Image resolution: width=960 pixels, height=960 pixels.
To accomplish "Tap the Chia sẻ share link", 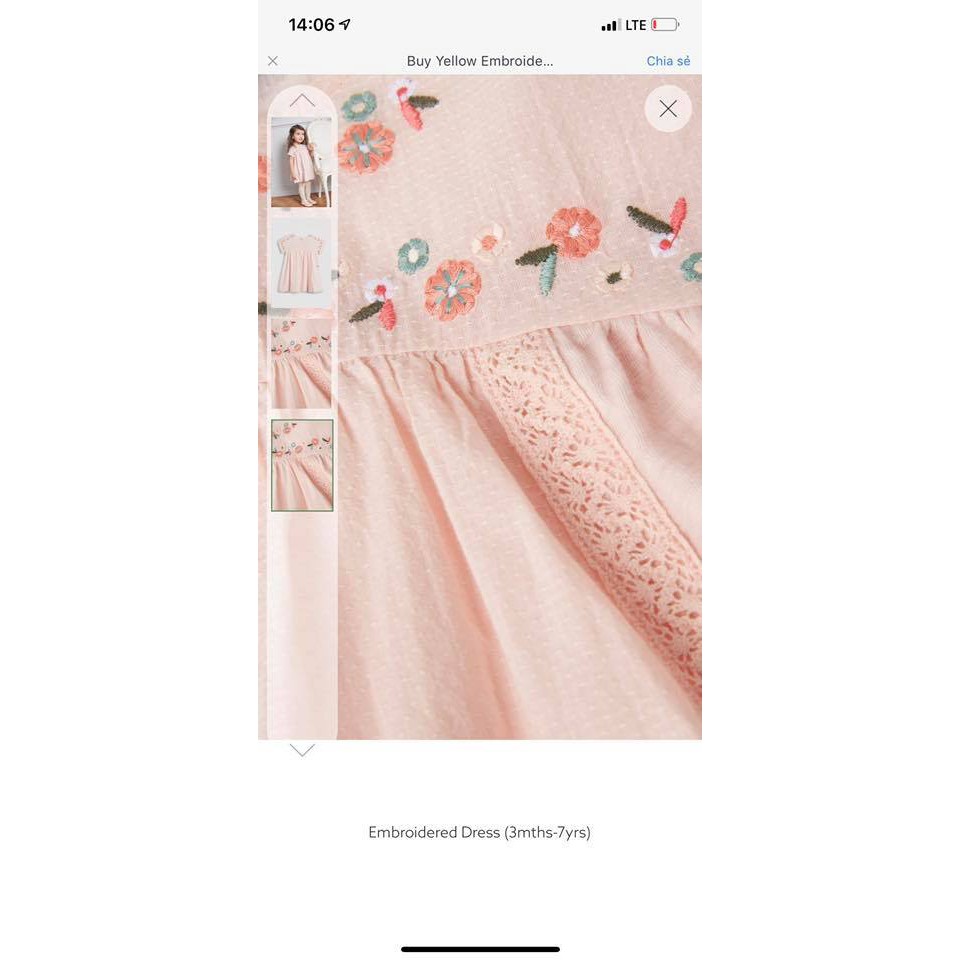I will coord(668,61).
